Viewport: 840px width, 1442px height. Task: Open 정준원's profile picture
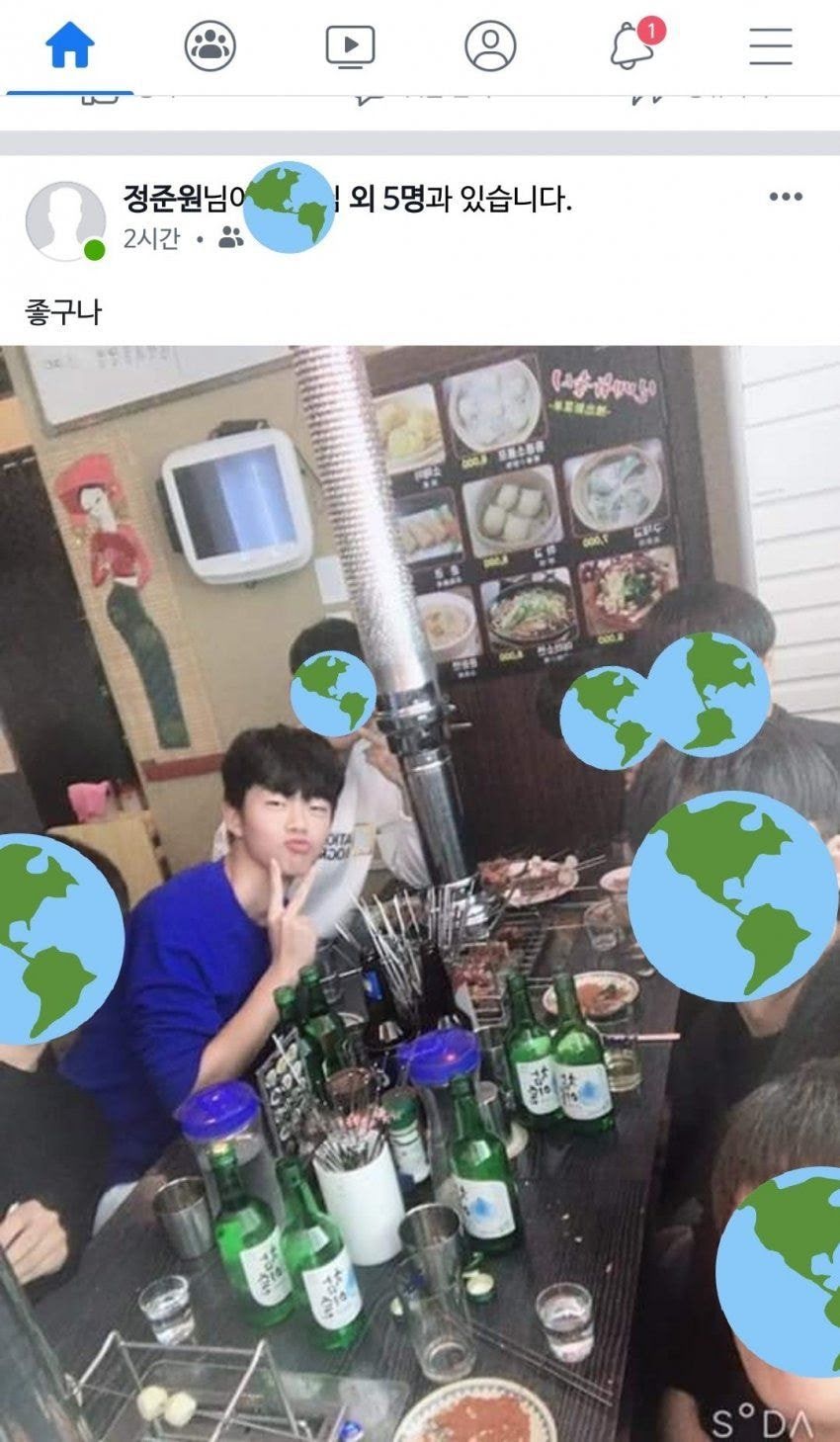tap(65, 221)
